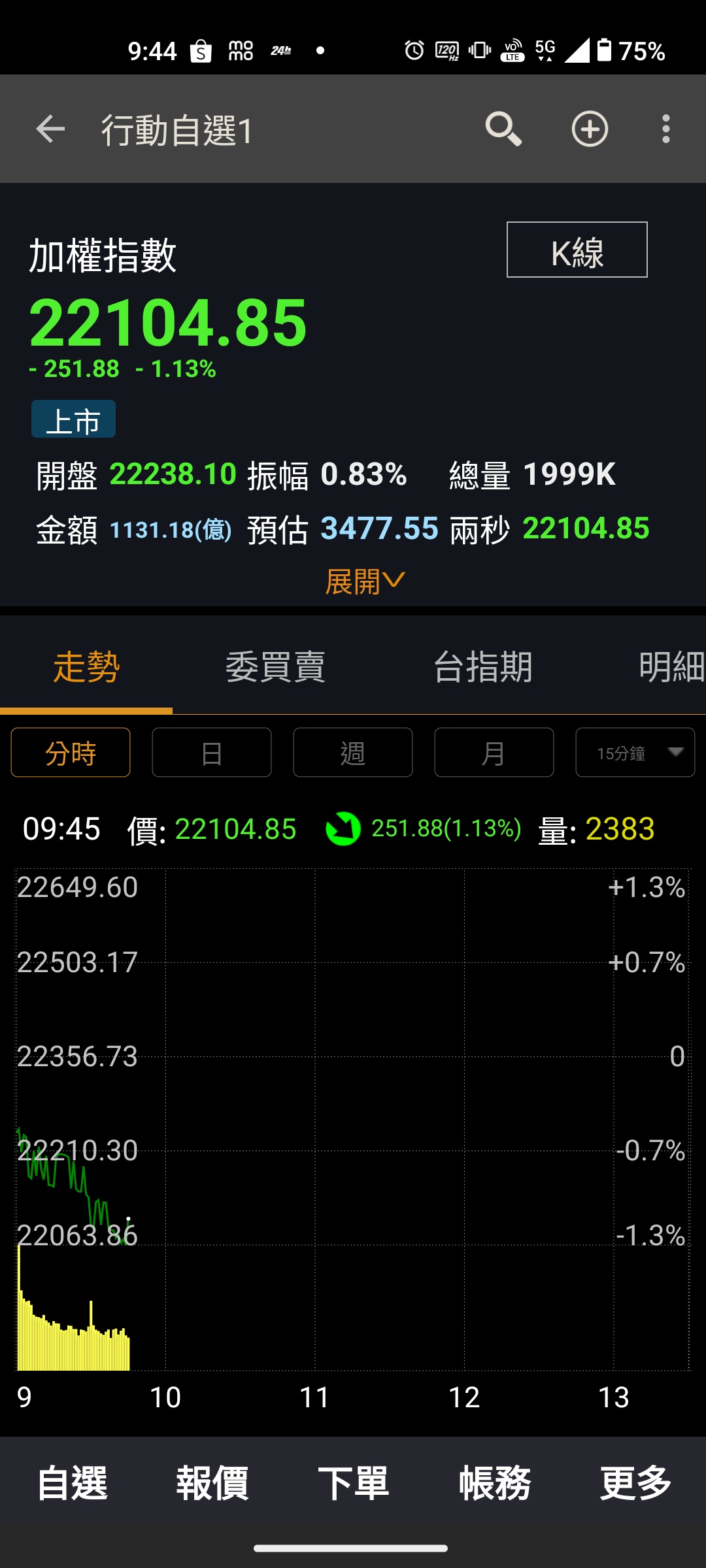Switch to the 明細 tab

[672, 667]
